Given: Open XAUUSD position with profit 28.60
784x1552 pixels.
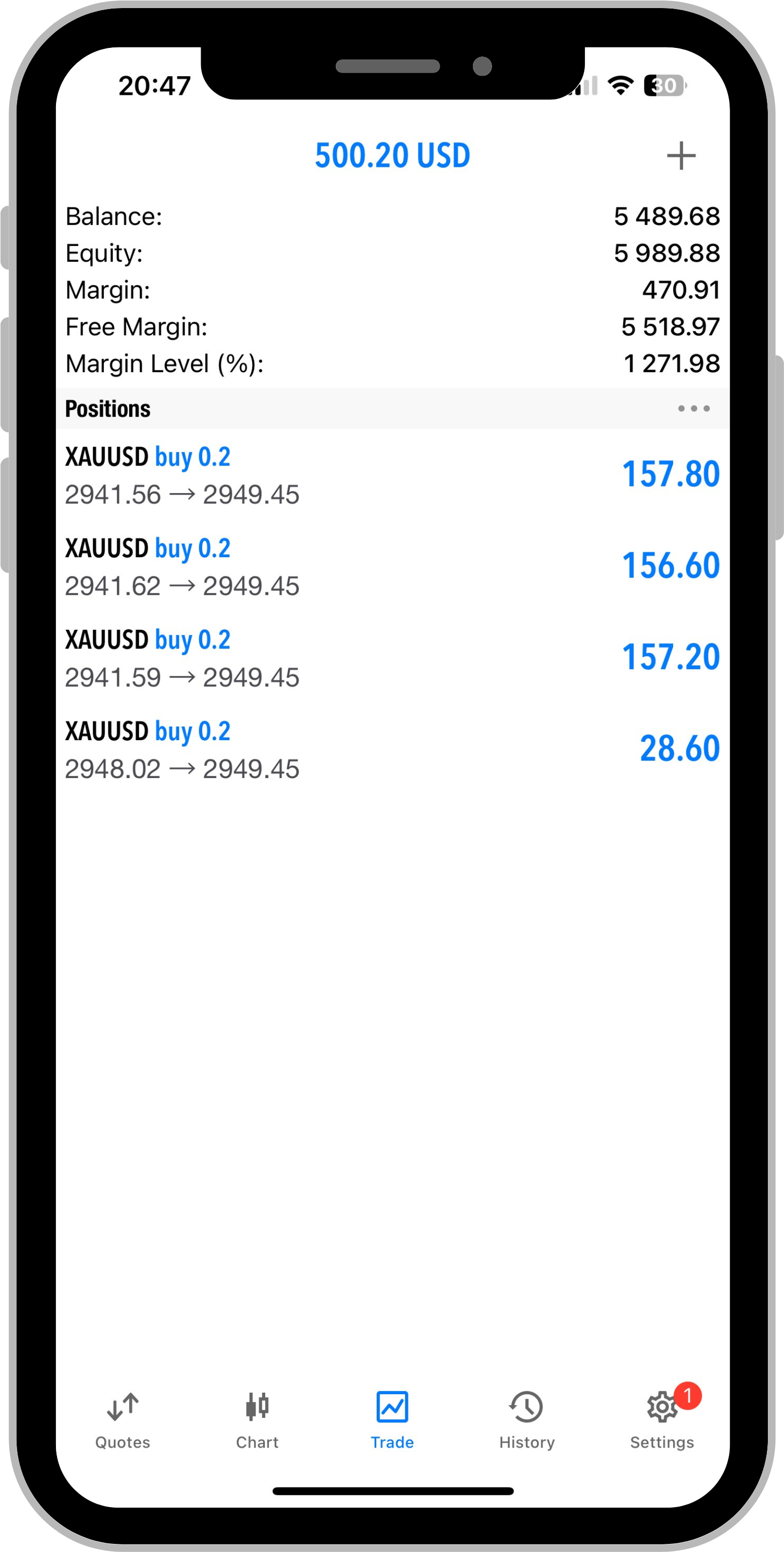Looking at the screenshot, I should (392, 749).
